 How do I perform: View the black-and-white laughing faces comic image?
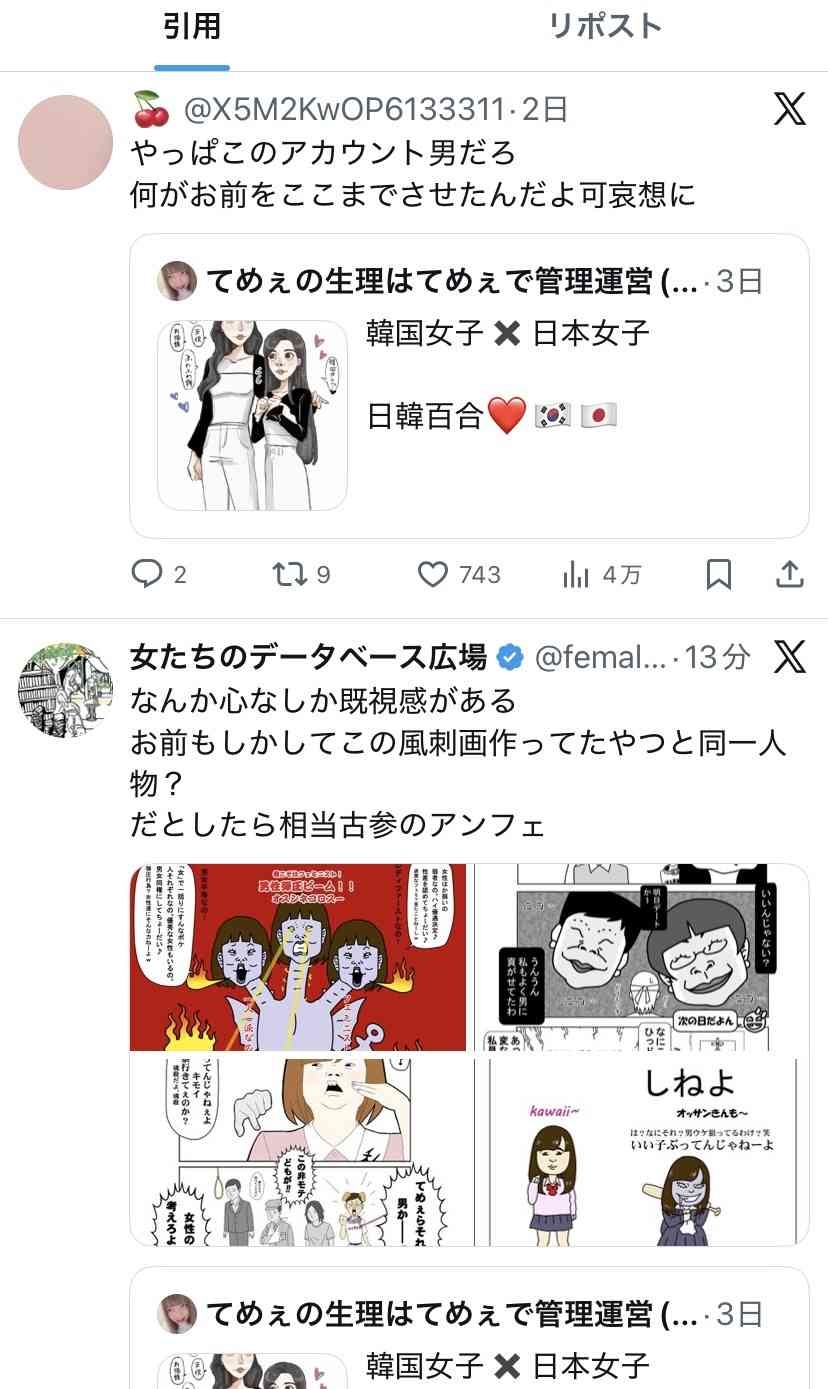click(641, 957)
